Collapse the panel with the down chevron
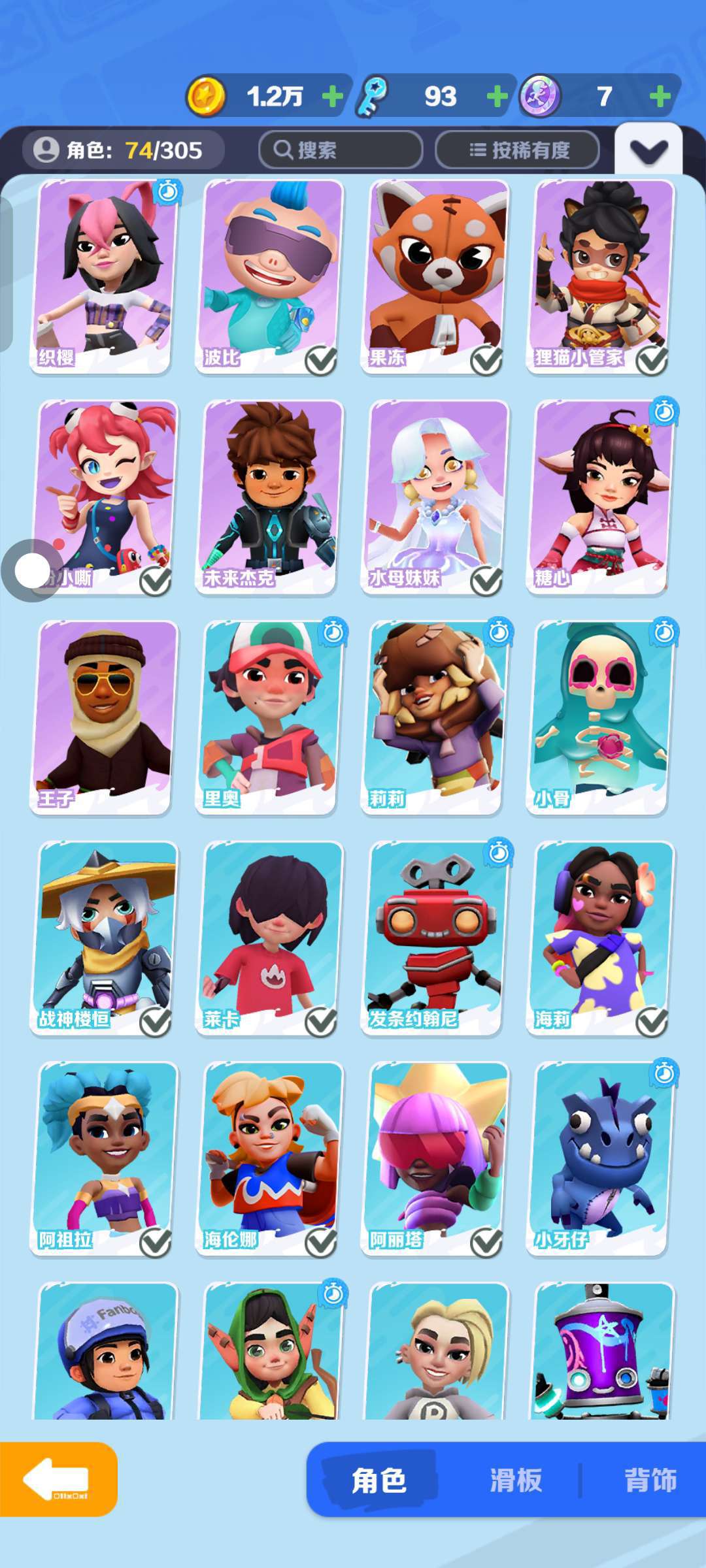Viewport: 706px width, 1568px height. coord(648,152)
